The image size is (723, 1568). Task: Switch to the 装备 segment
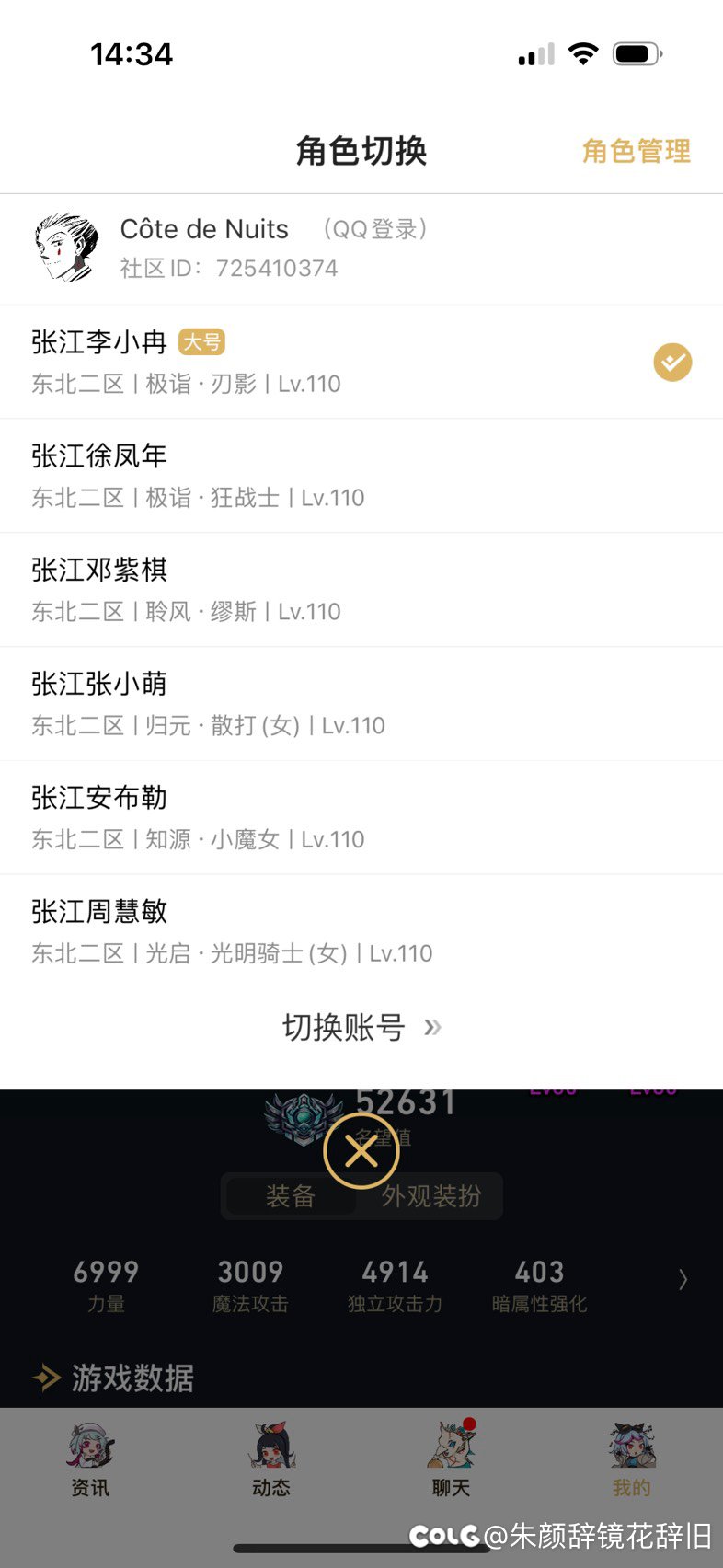[291, 1196]
